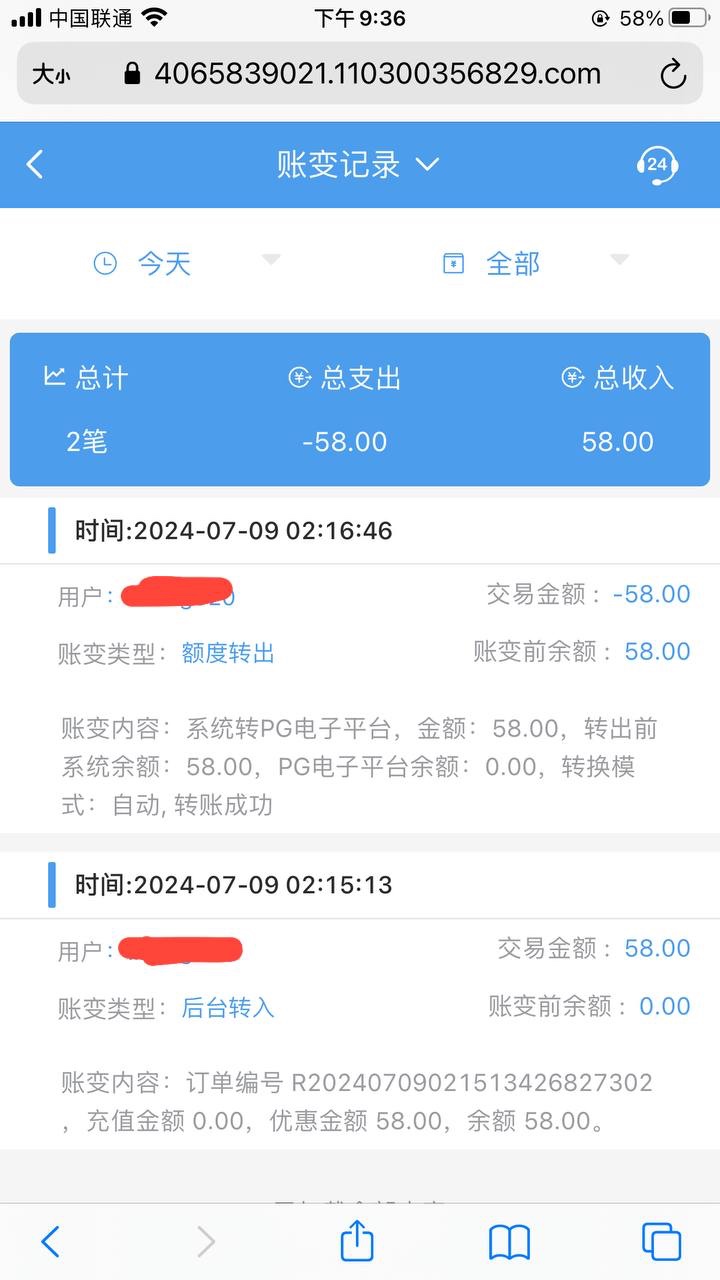Select the 后台转入 account change type
The width and height of the screenshot is (720, 1280).
(x=227, y=1007)
